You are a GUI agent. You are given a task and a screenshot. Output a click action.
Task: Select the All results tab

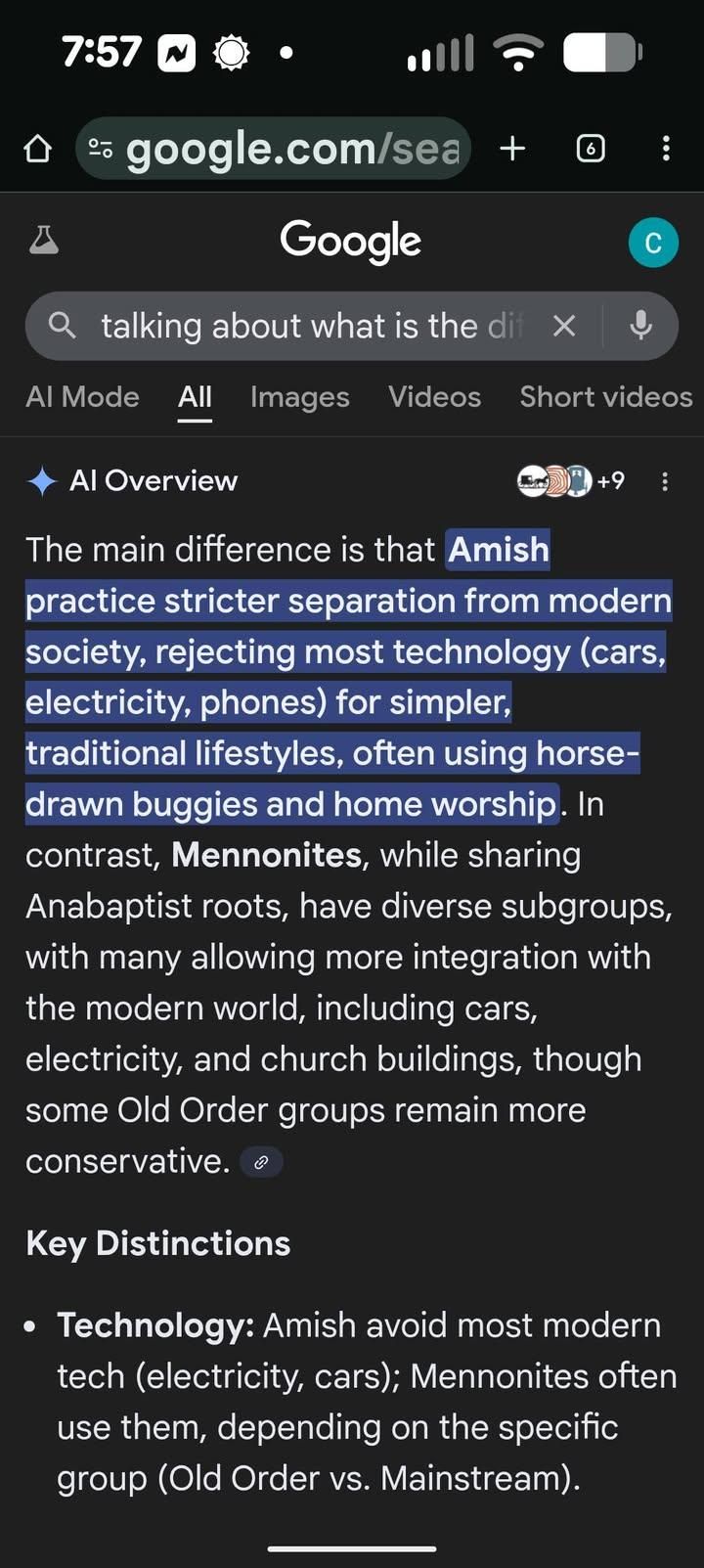[x=195, y=397]
